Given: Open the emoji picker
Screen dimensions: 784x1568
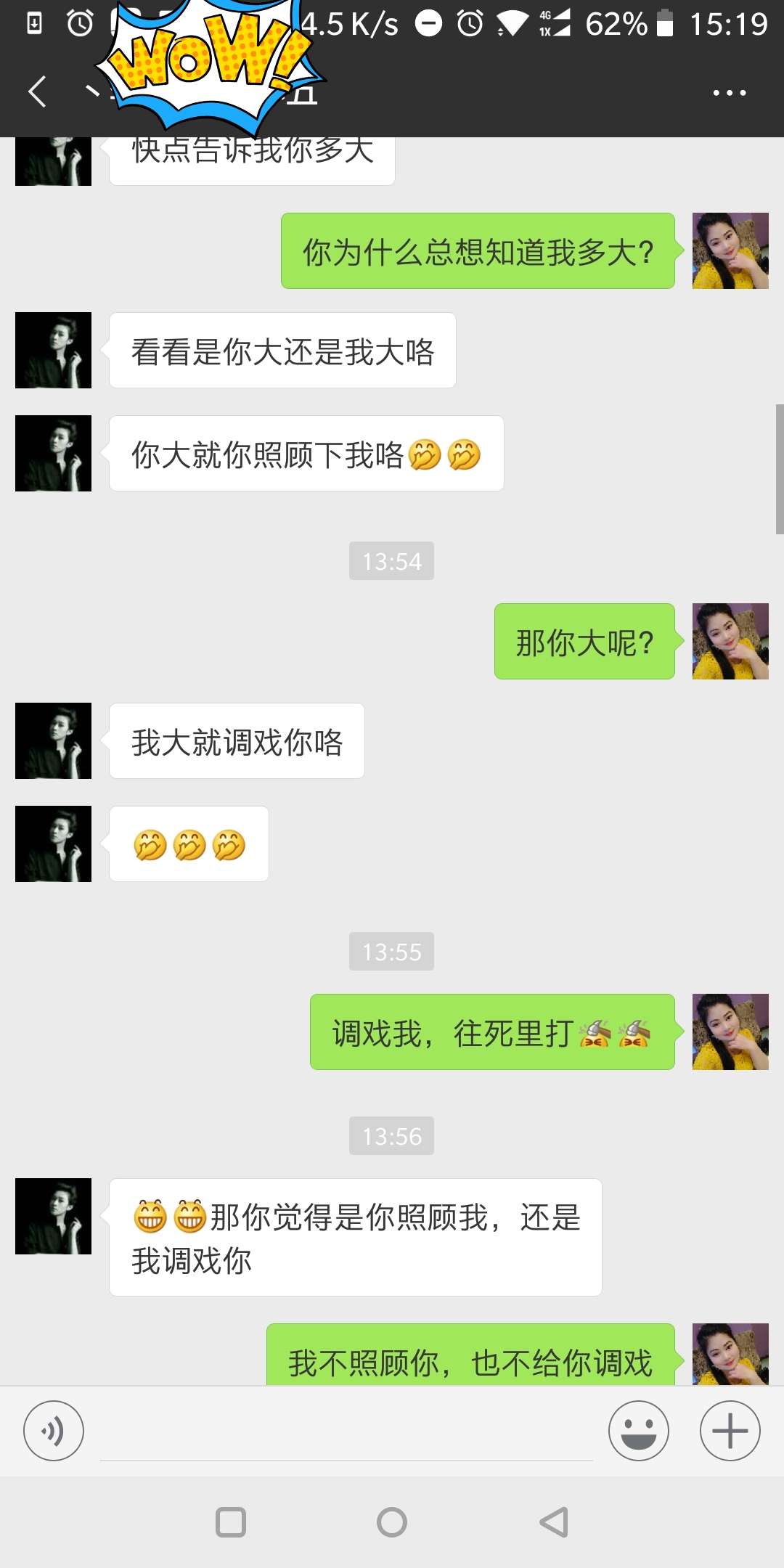Looking at the screenshot, I should (x=638, y=1430).
